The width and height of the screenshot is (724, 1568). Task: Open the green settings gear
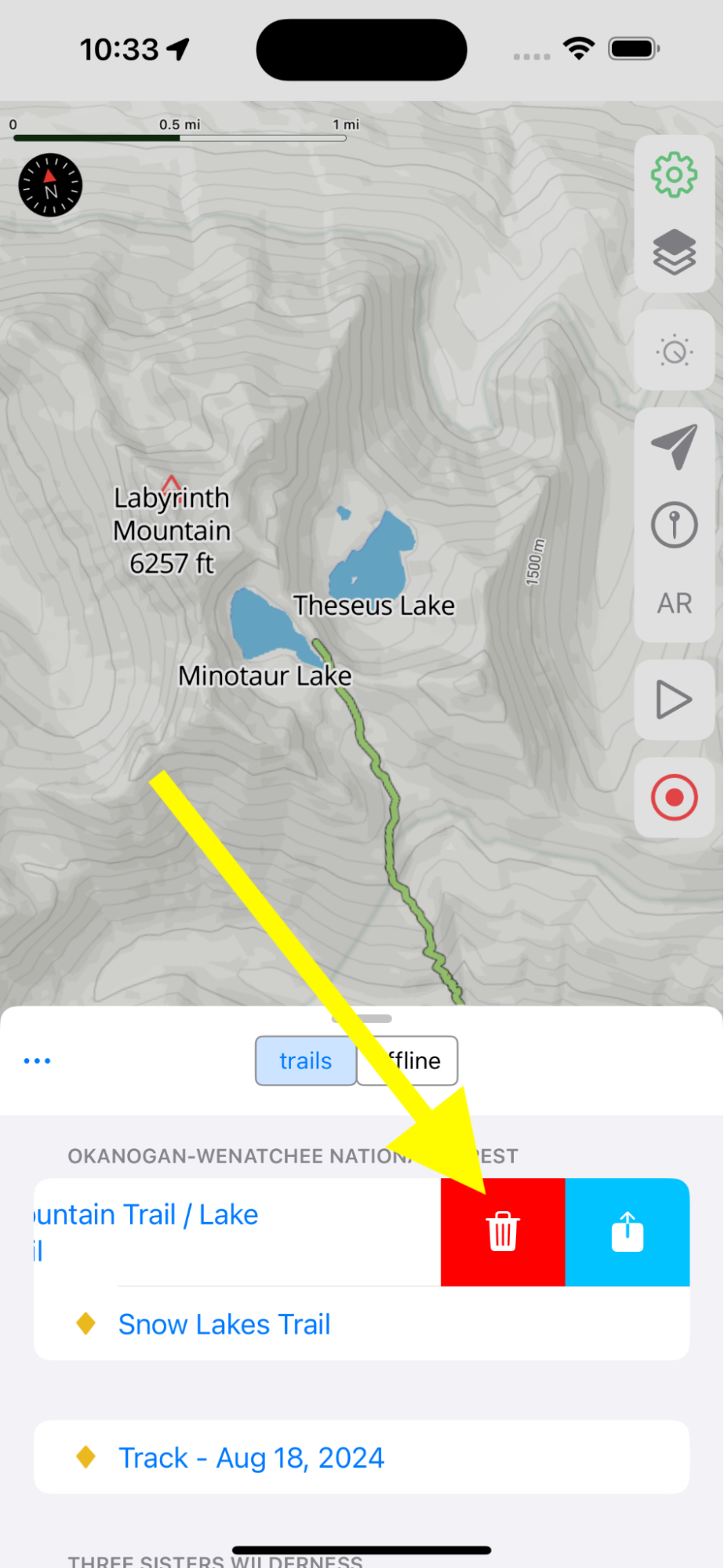(x=674, y=175)
